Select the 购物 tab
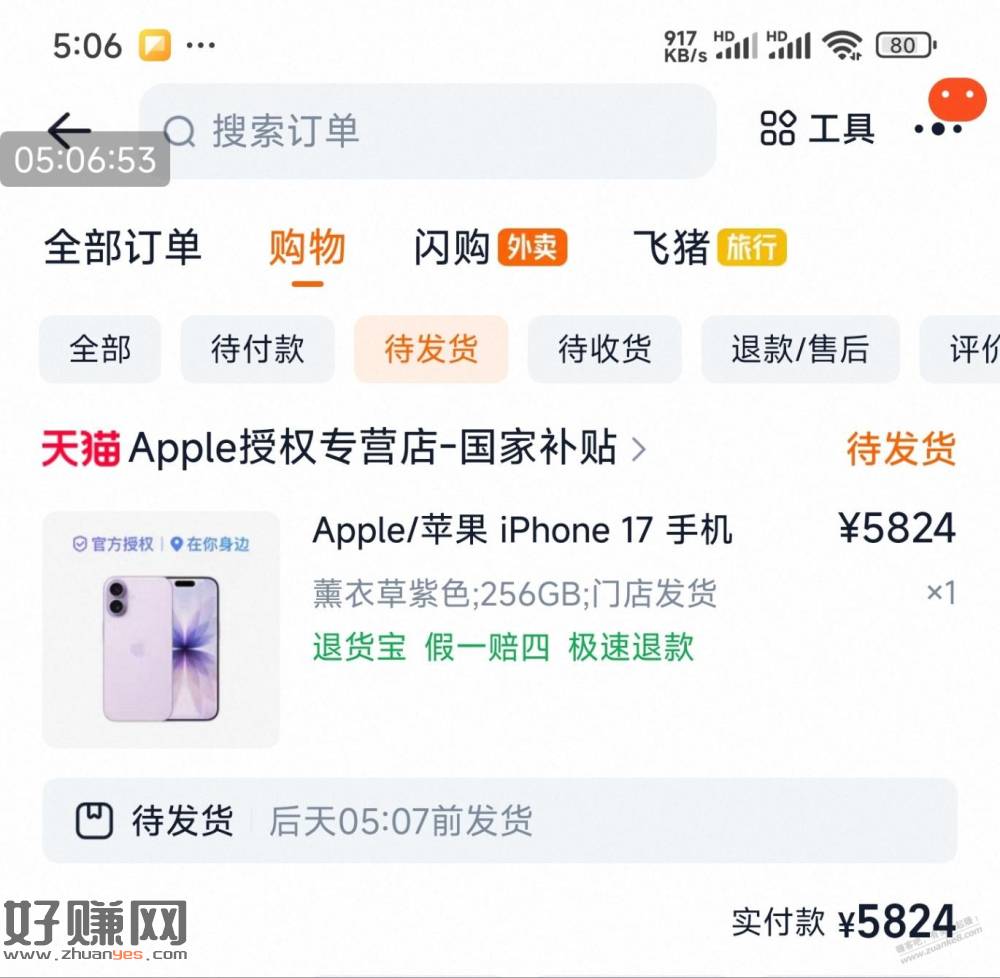 [307, 247]
